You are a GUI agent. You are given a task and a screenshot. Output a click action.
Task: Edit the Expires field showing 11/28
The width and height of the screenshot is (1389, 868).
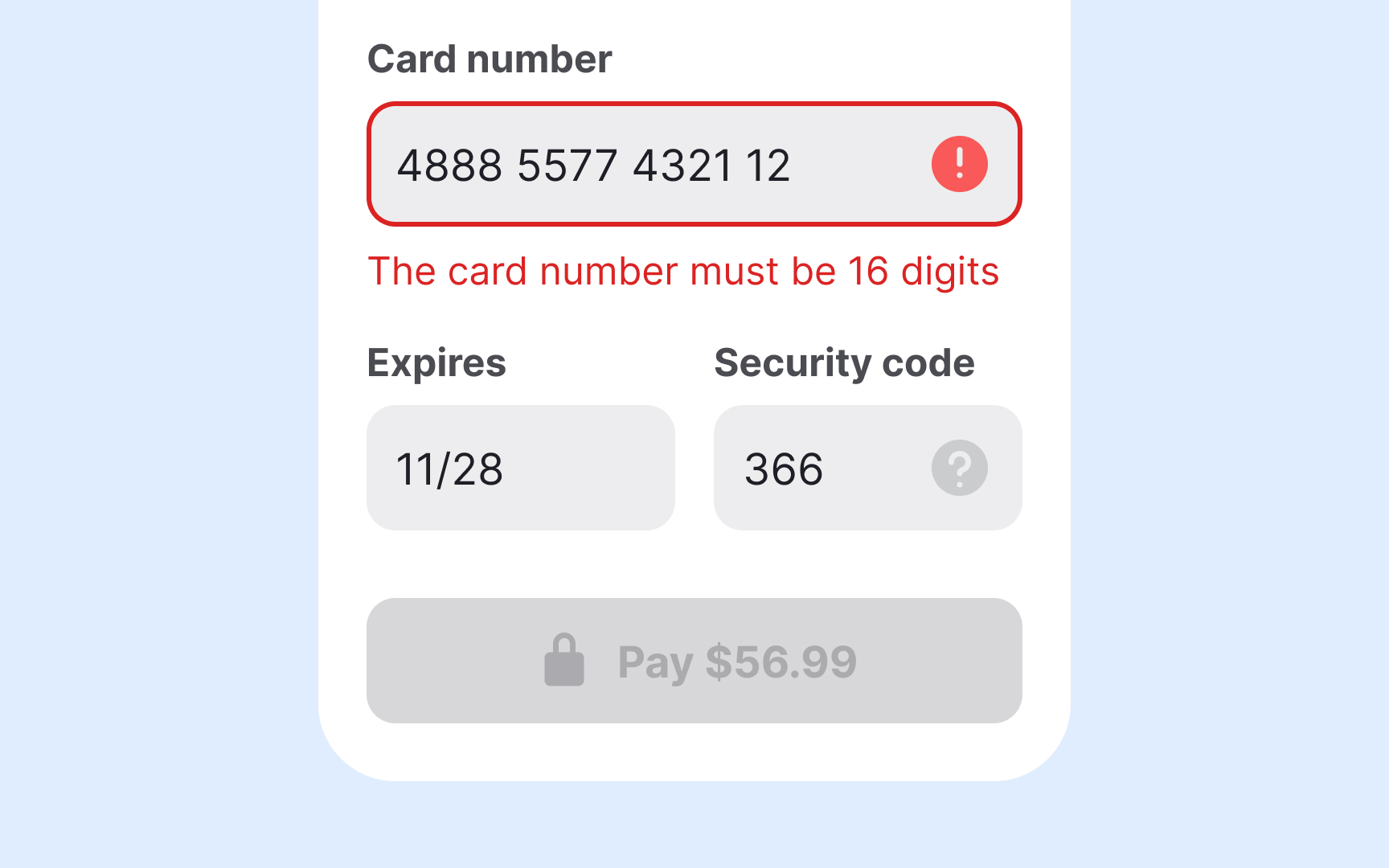[x=520, y=468]
